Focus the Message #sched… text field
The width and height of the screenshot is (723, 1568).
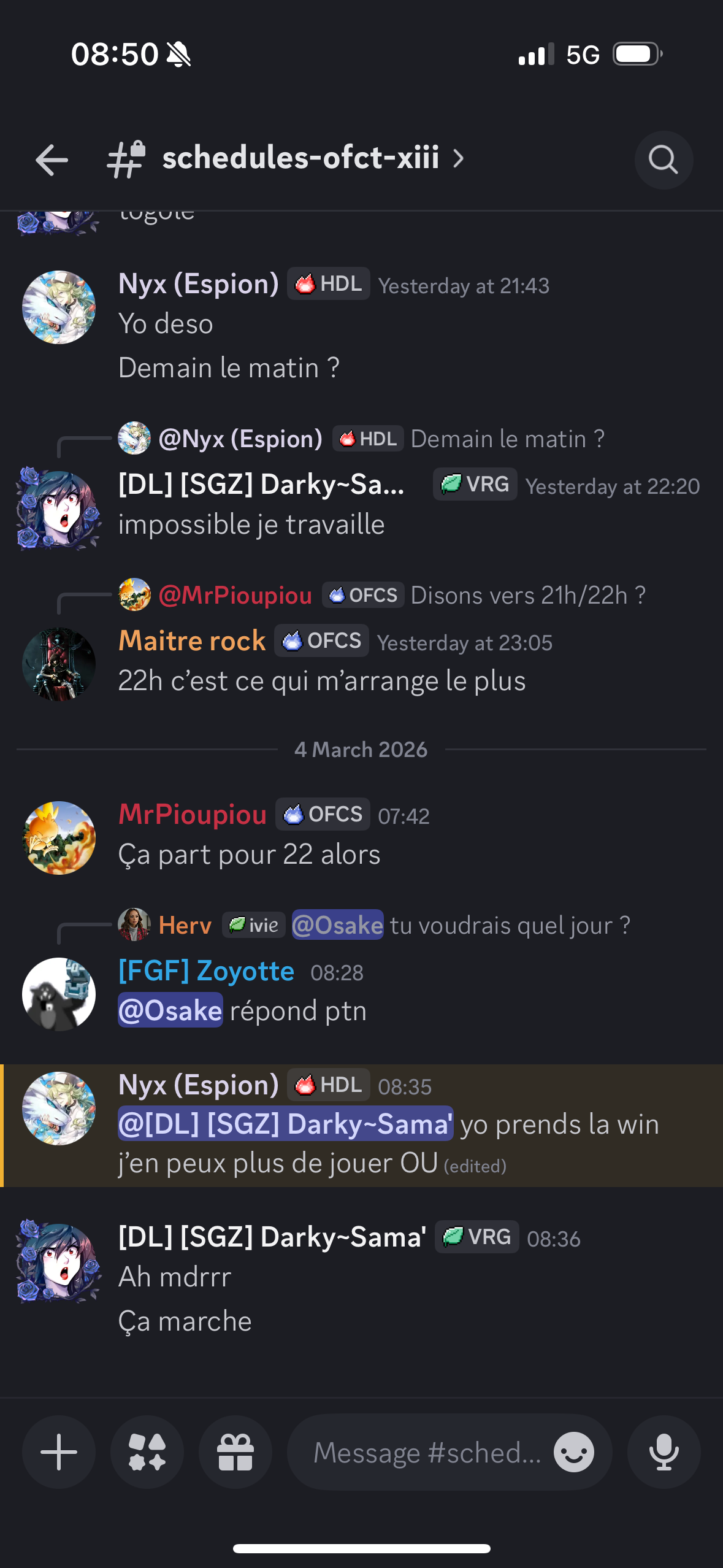(x=426, y=1452)
